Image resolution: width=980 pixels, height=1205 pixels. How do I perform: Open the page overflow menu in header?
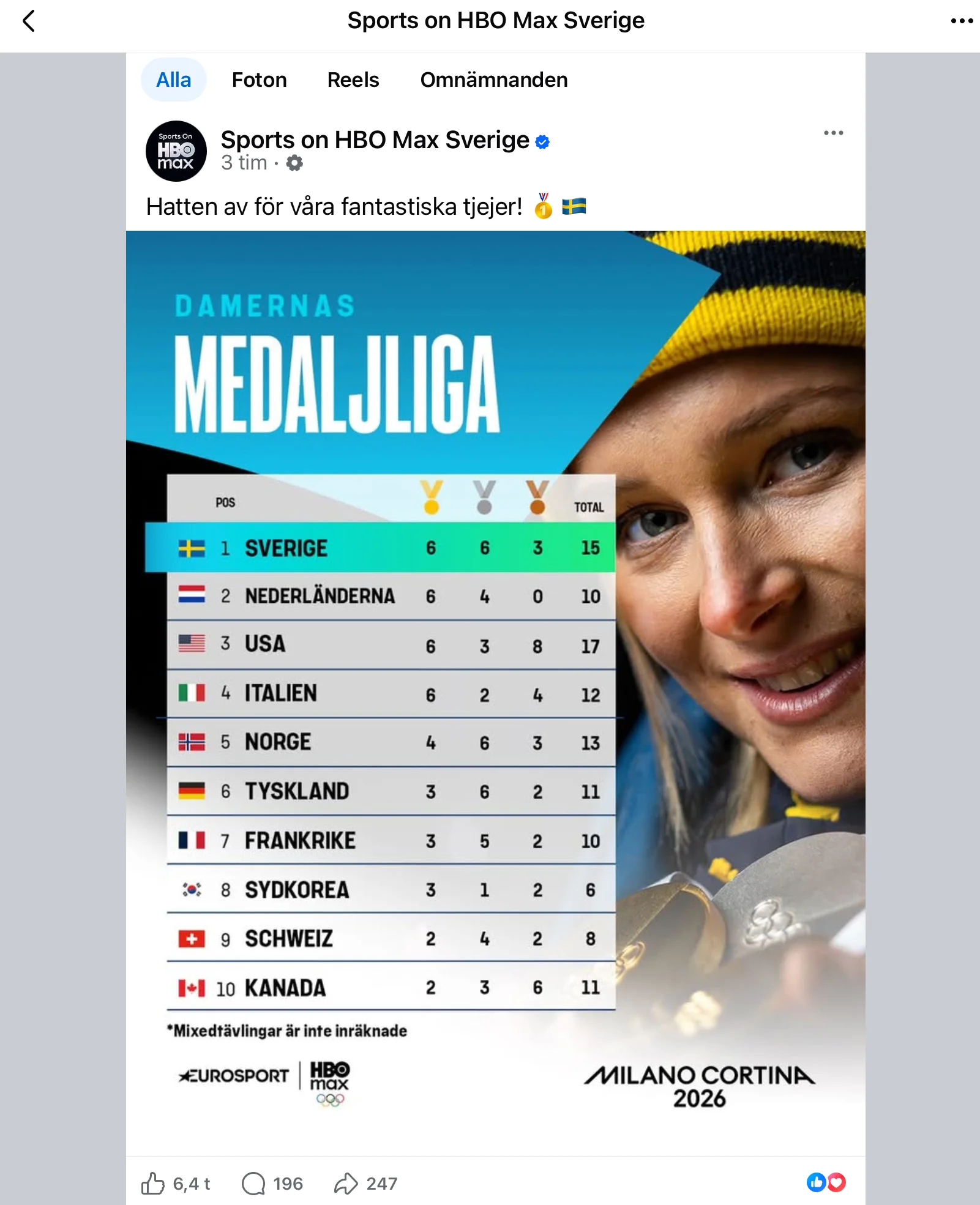961,21
